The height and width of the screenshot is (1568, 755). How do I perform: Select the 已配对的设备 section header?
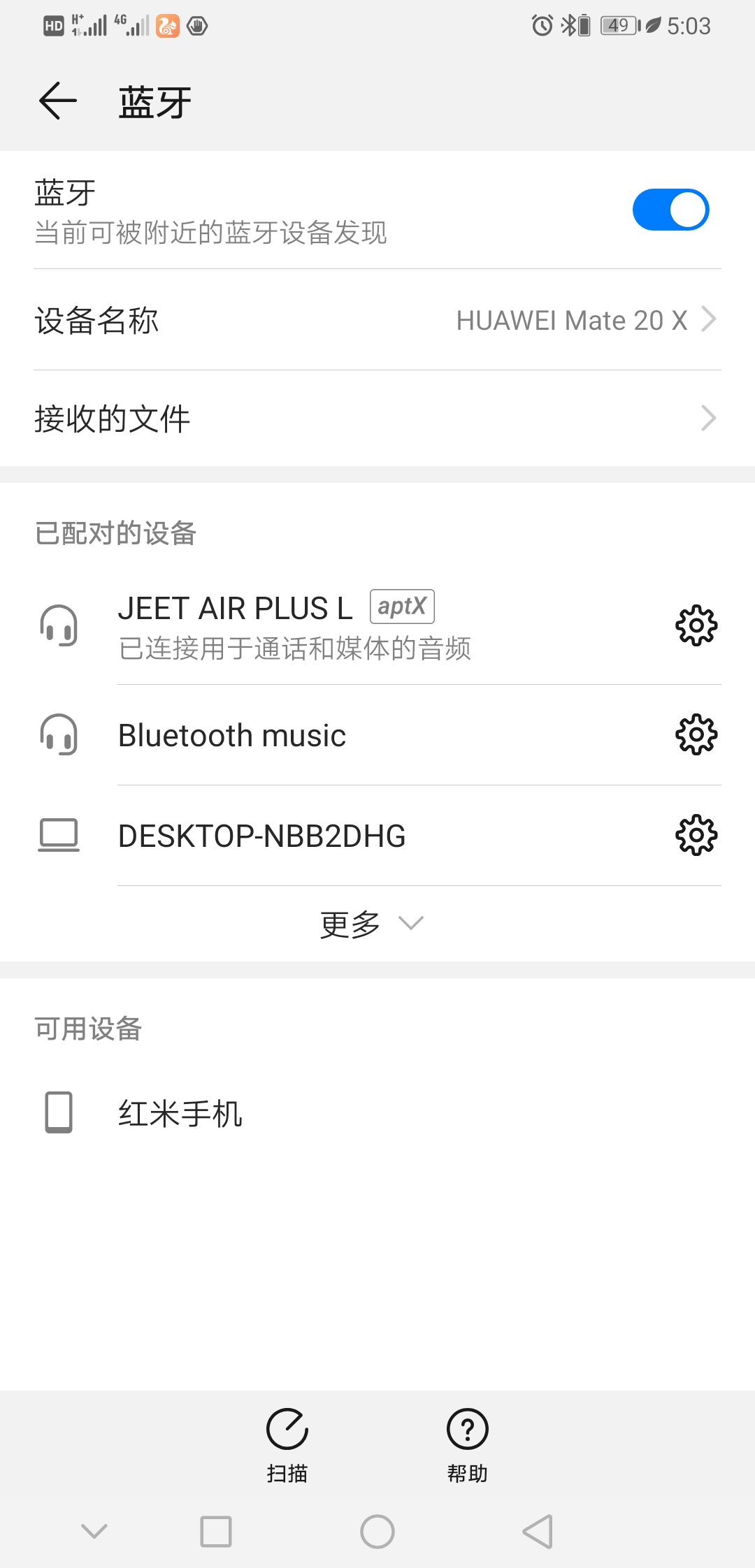(115, 532)
